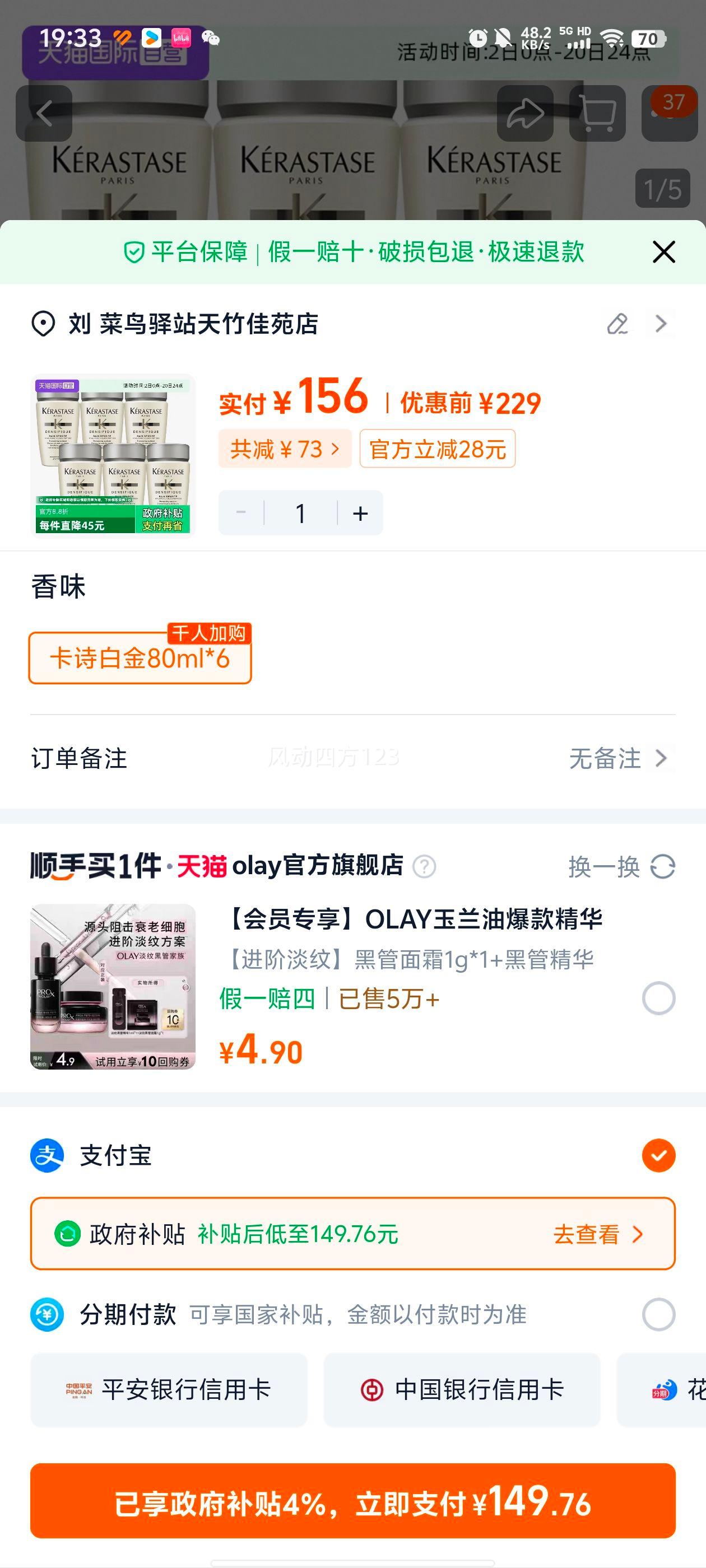Click the back arrow at top left
The width and height of the screenshot is (706, 1568).
[44, 113]
